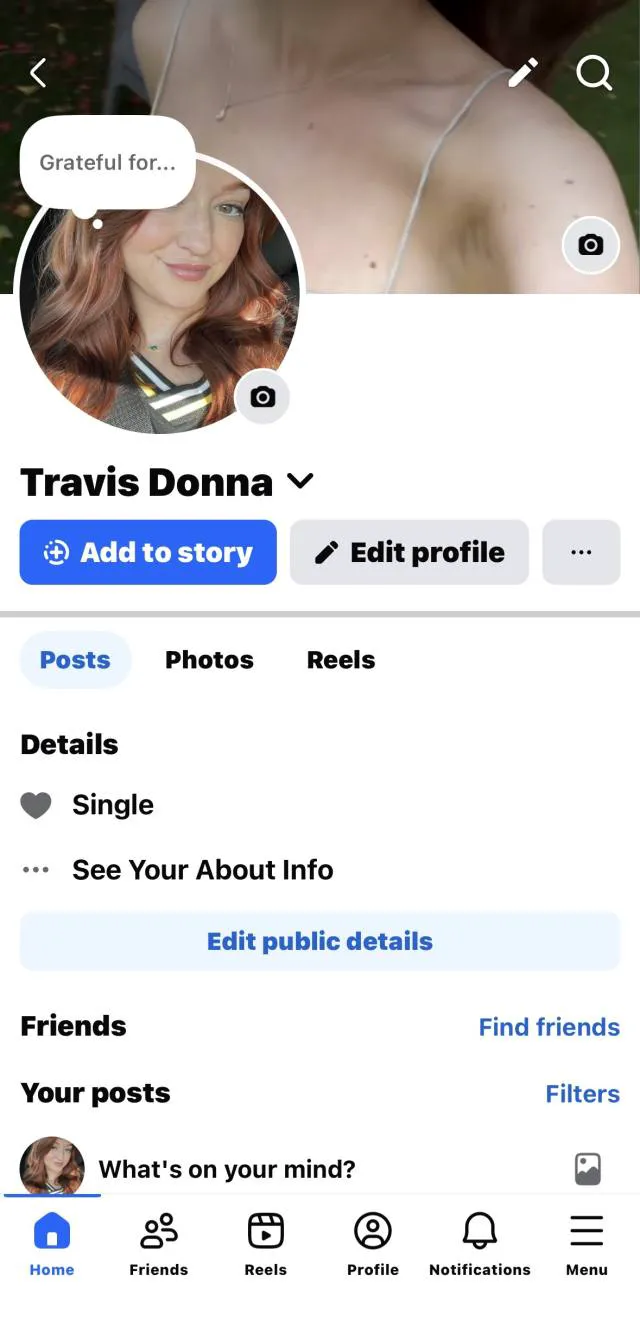Open See Your About Info
640x1321 pixels.
202,870
